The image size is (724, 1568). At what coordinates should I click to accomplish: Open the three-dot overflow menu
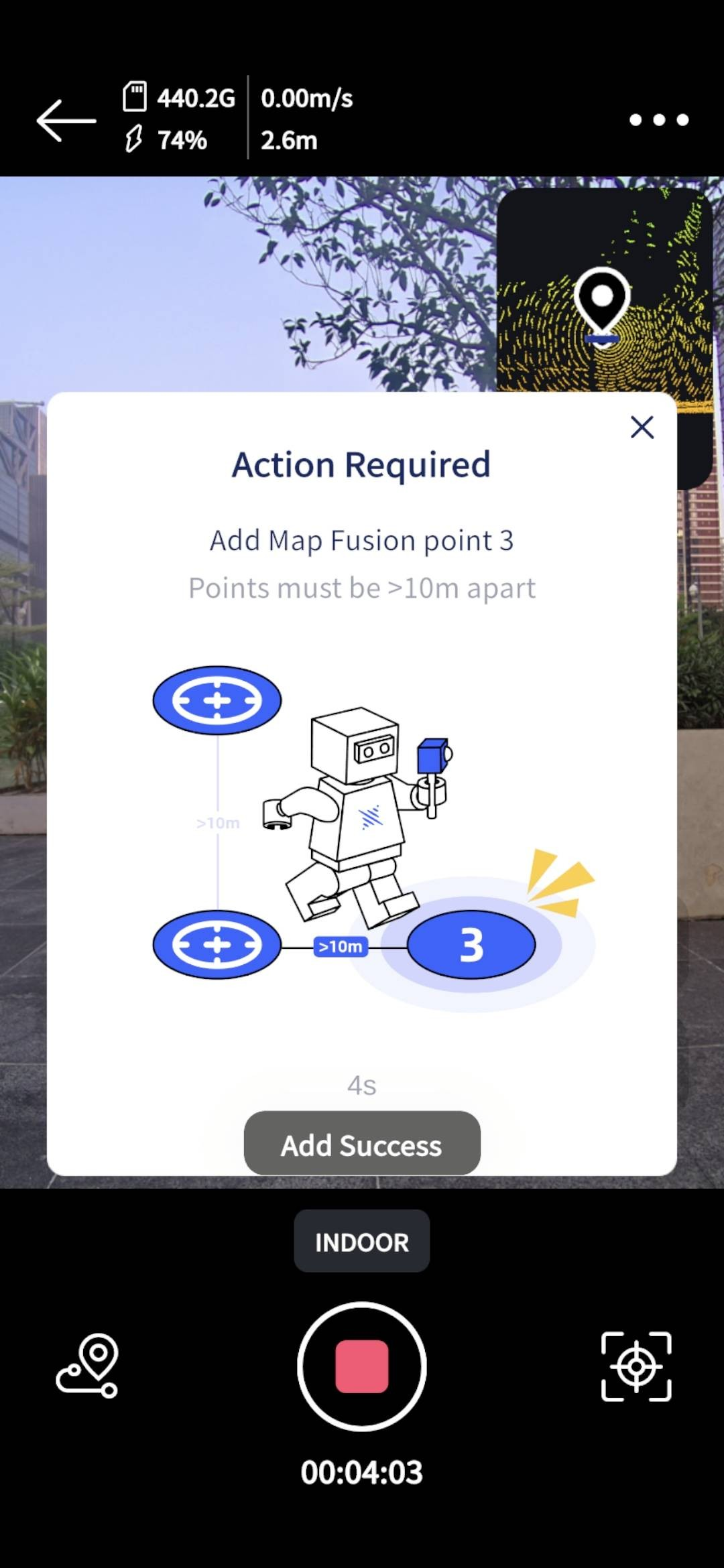click(x=659, y=120)
